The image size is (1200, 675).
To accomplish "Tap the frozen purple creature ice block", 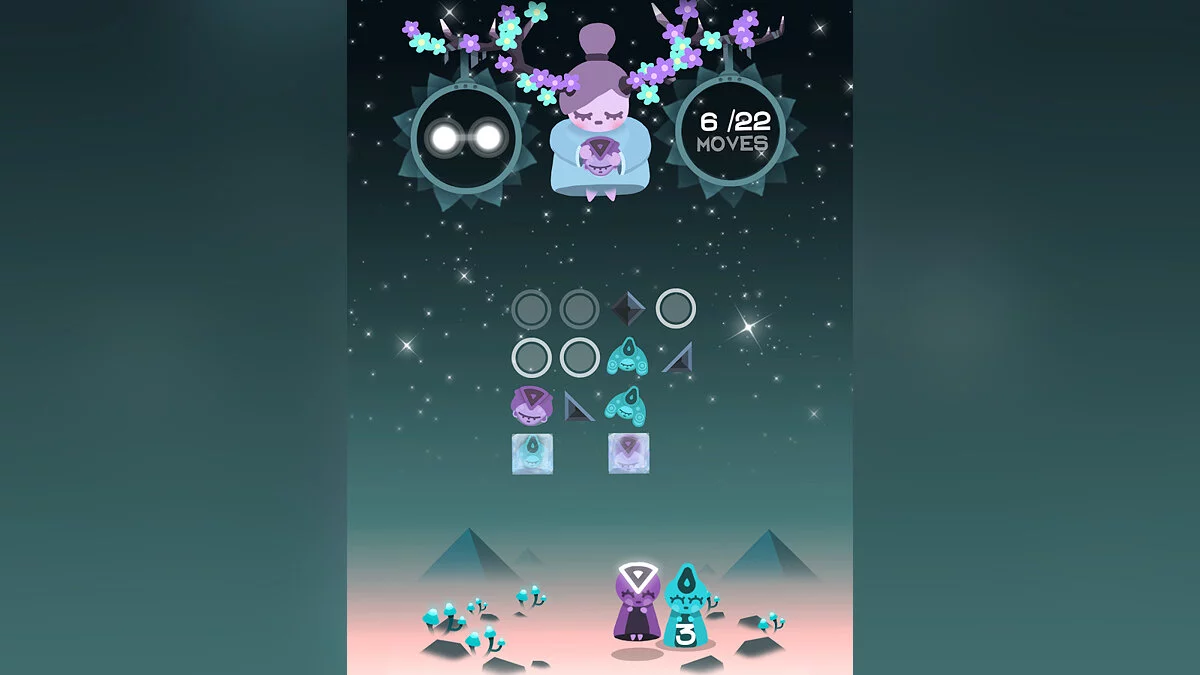I will [627, 453].
